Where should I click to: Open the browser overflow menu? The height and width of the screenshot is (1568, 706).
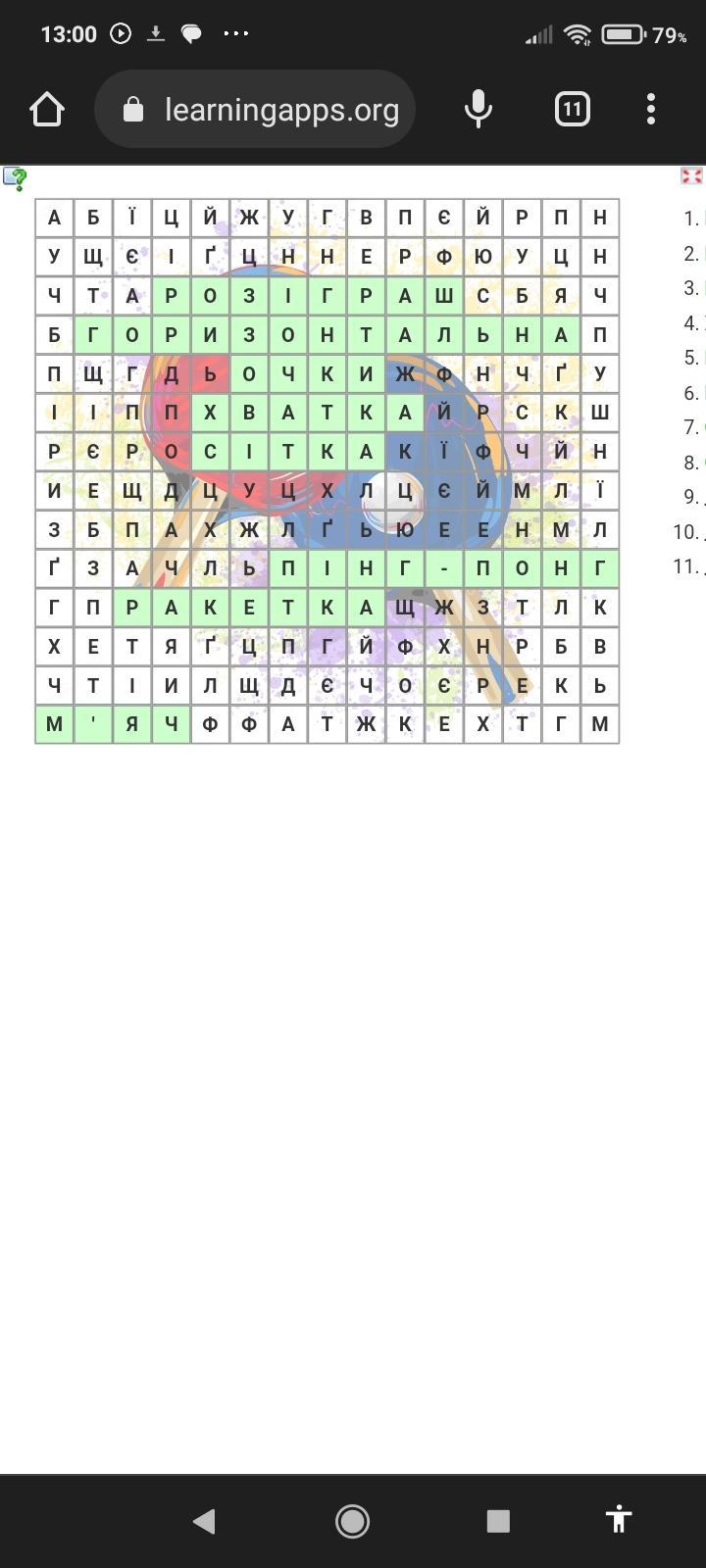tap(651, 109)
